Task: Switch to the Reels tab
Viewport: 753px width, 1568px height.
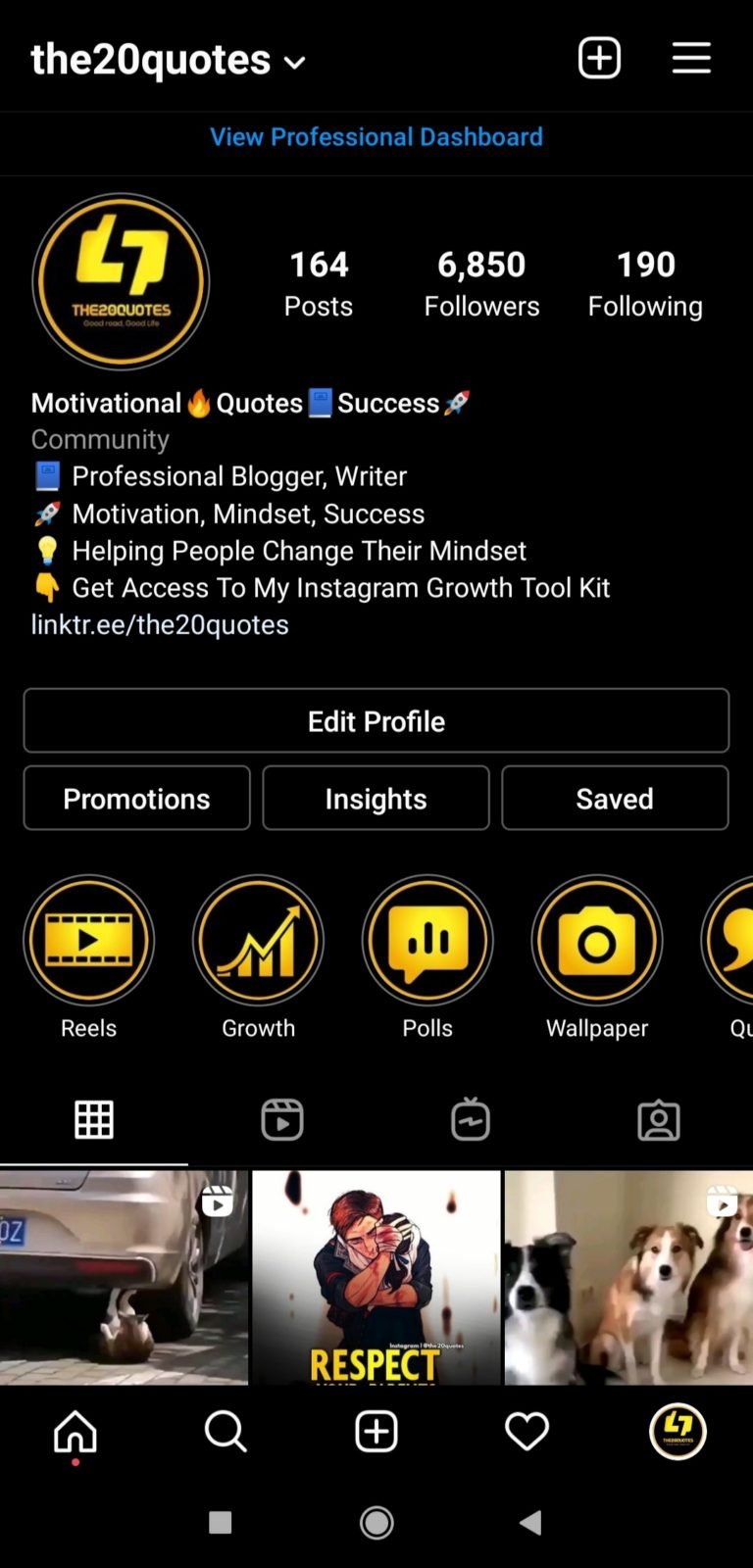Action: (282, 1119)
